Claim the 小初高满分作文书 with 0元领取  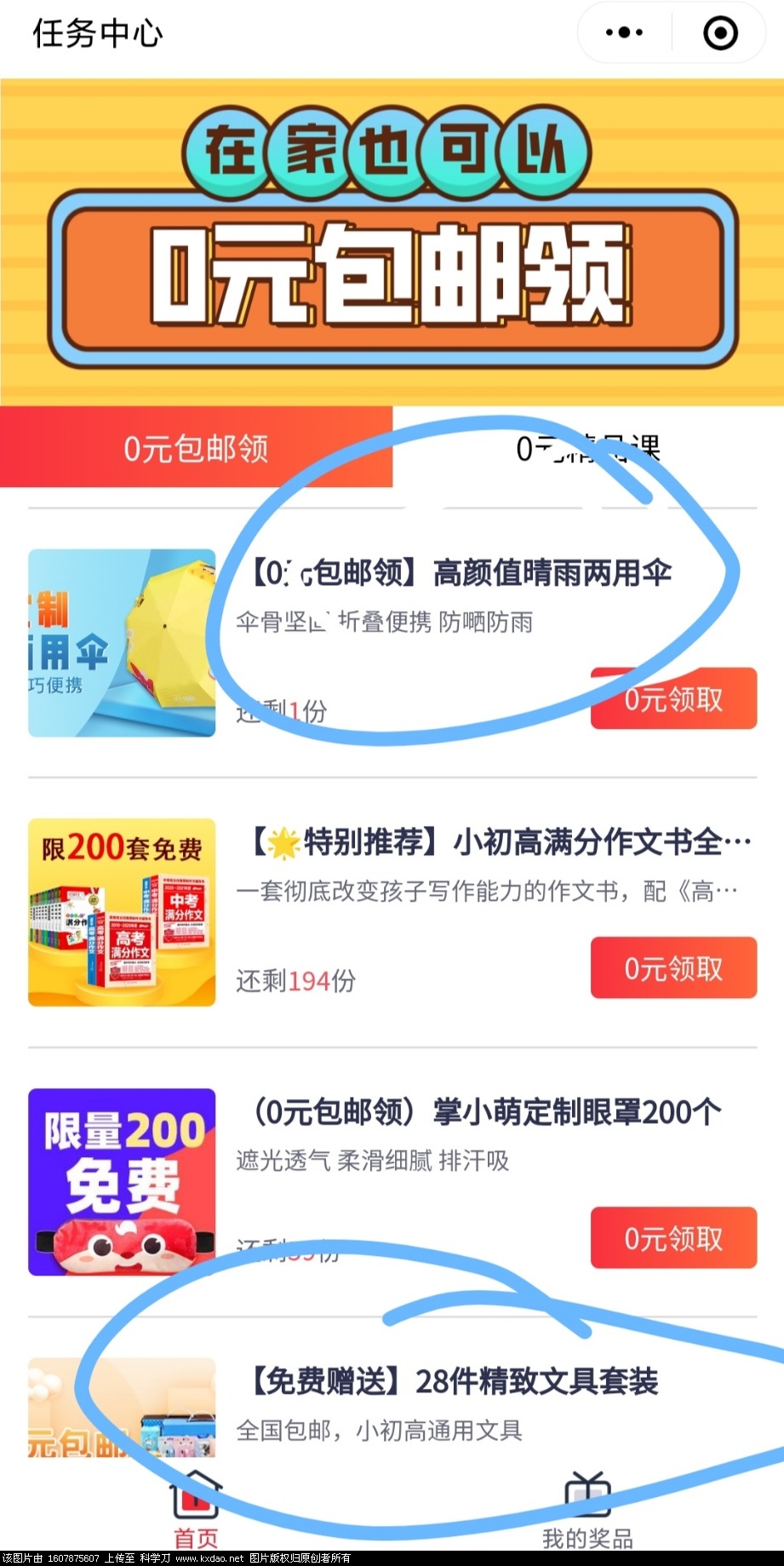click(672, 968)
